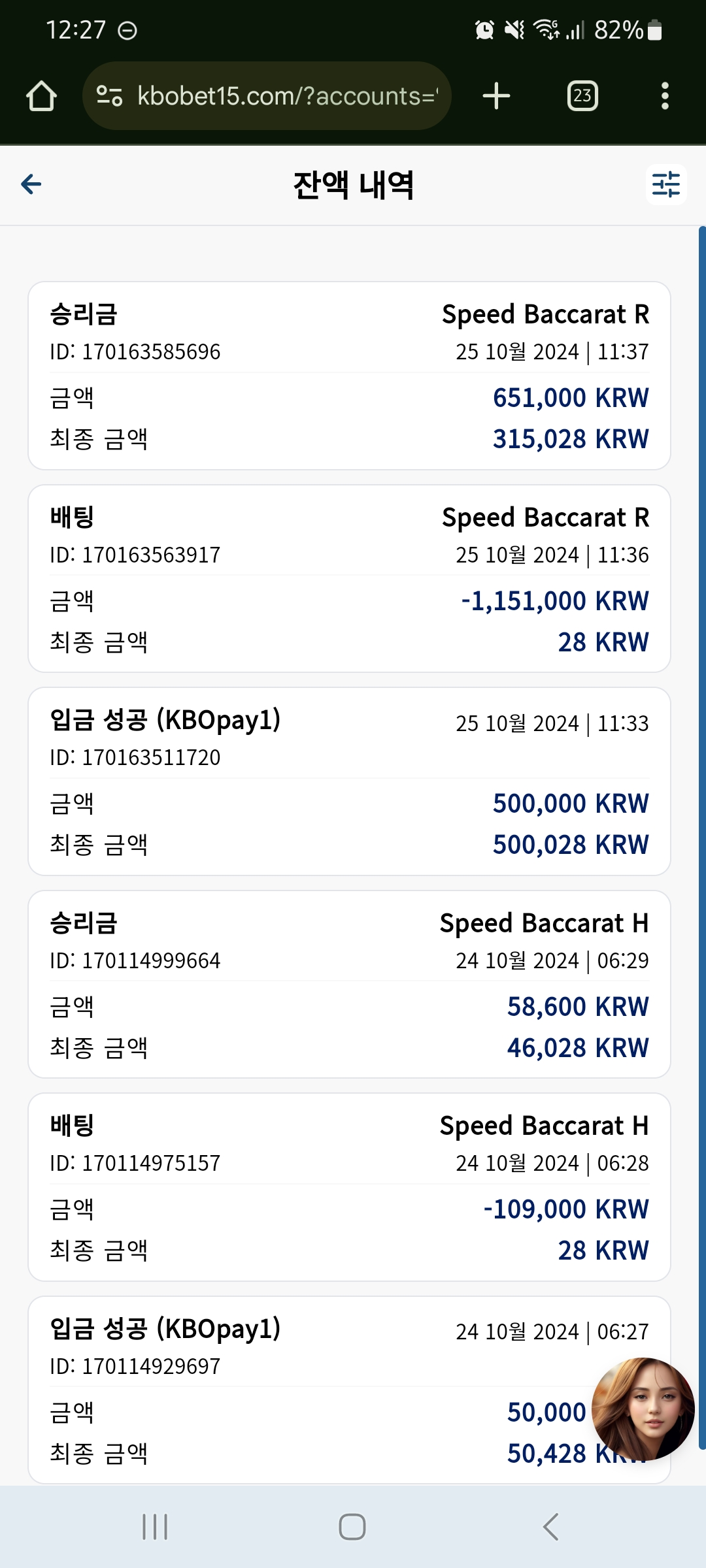
Task: Open the browser overflow menu
Action: click(665, 96)
